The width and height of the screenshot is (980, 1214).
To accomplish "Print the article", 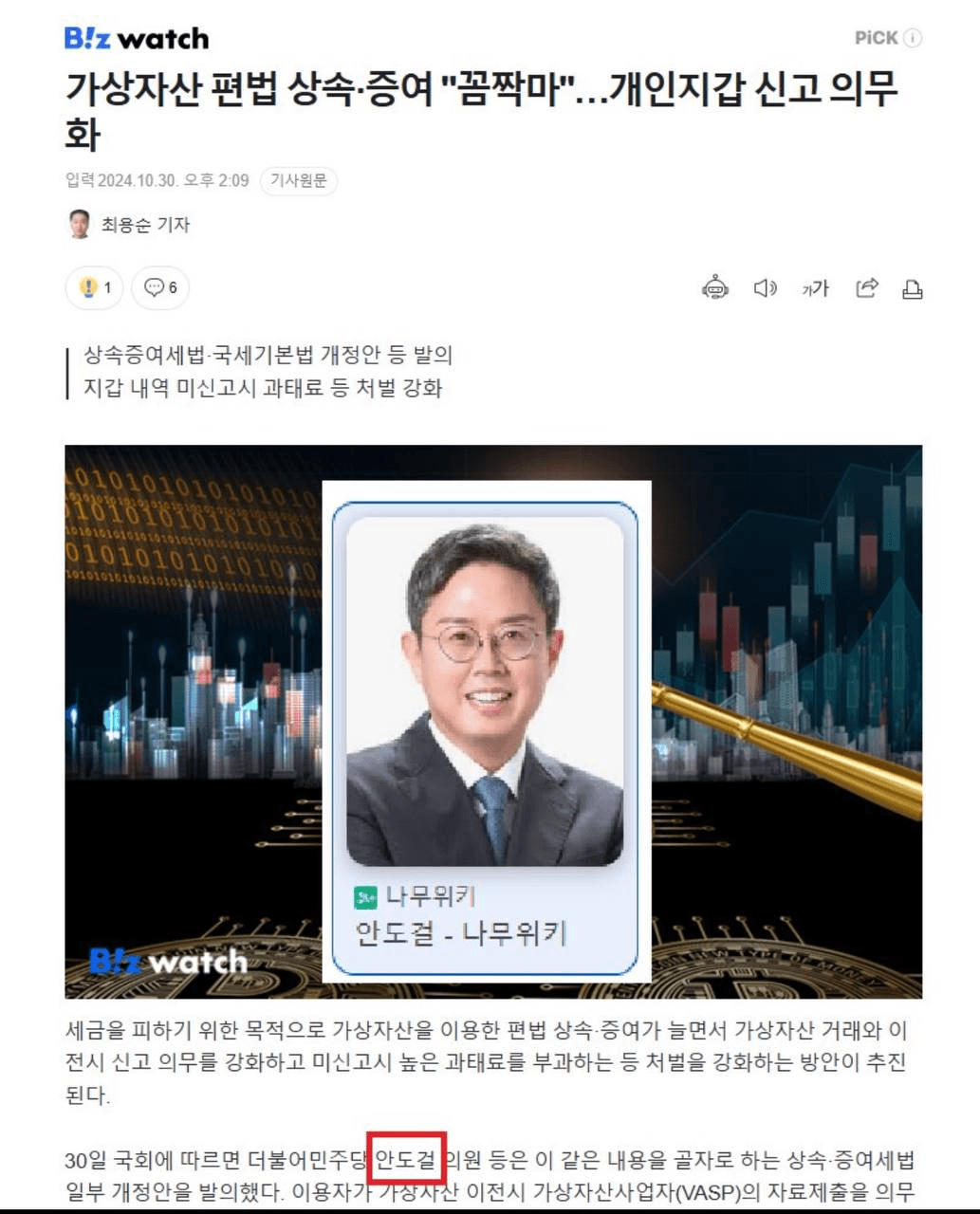I will (x=912, y=288).
